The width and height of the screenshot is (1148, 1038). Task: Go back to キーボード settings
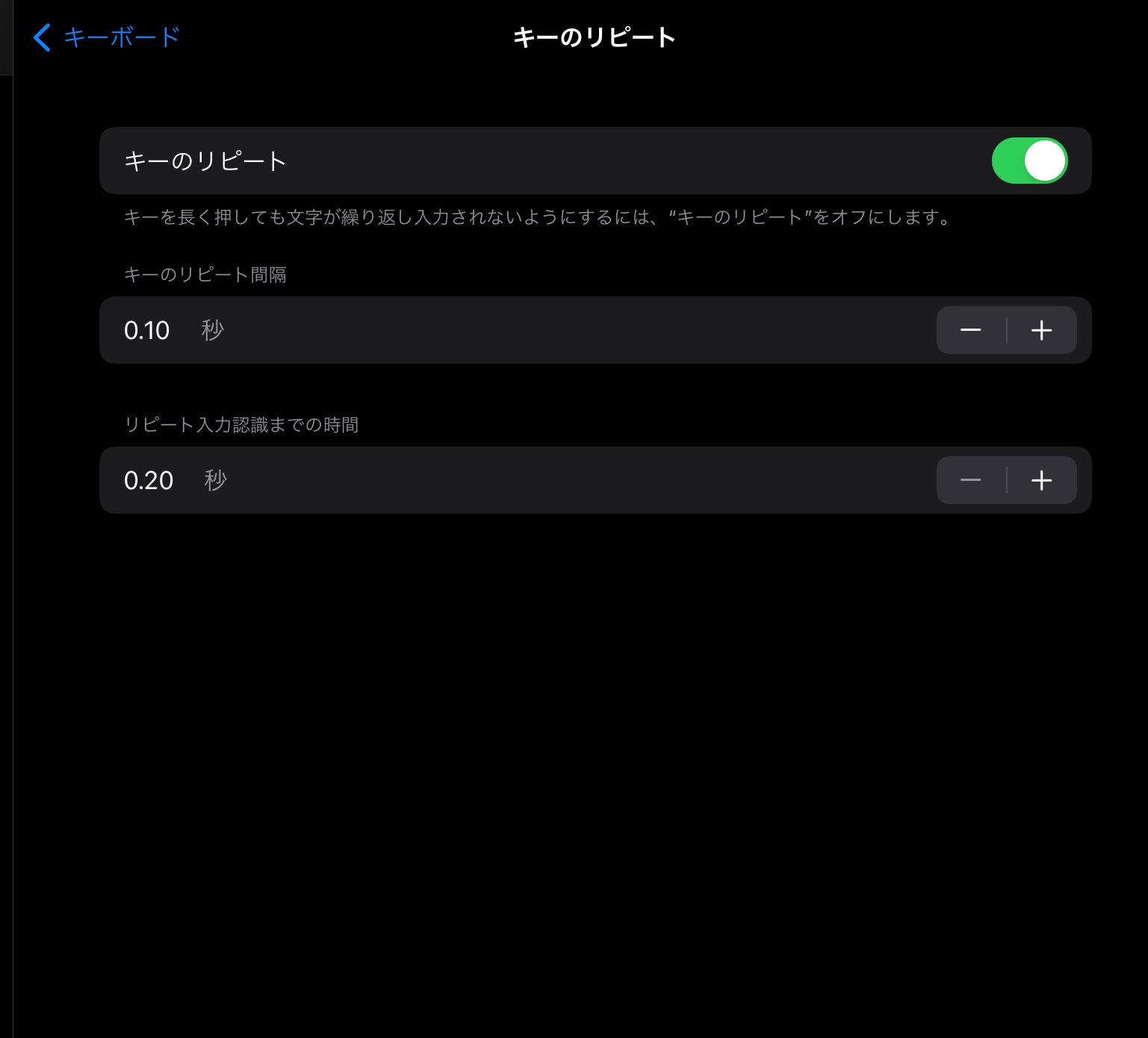107,37
